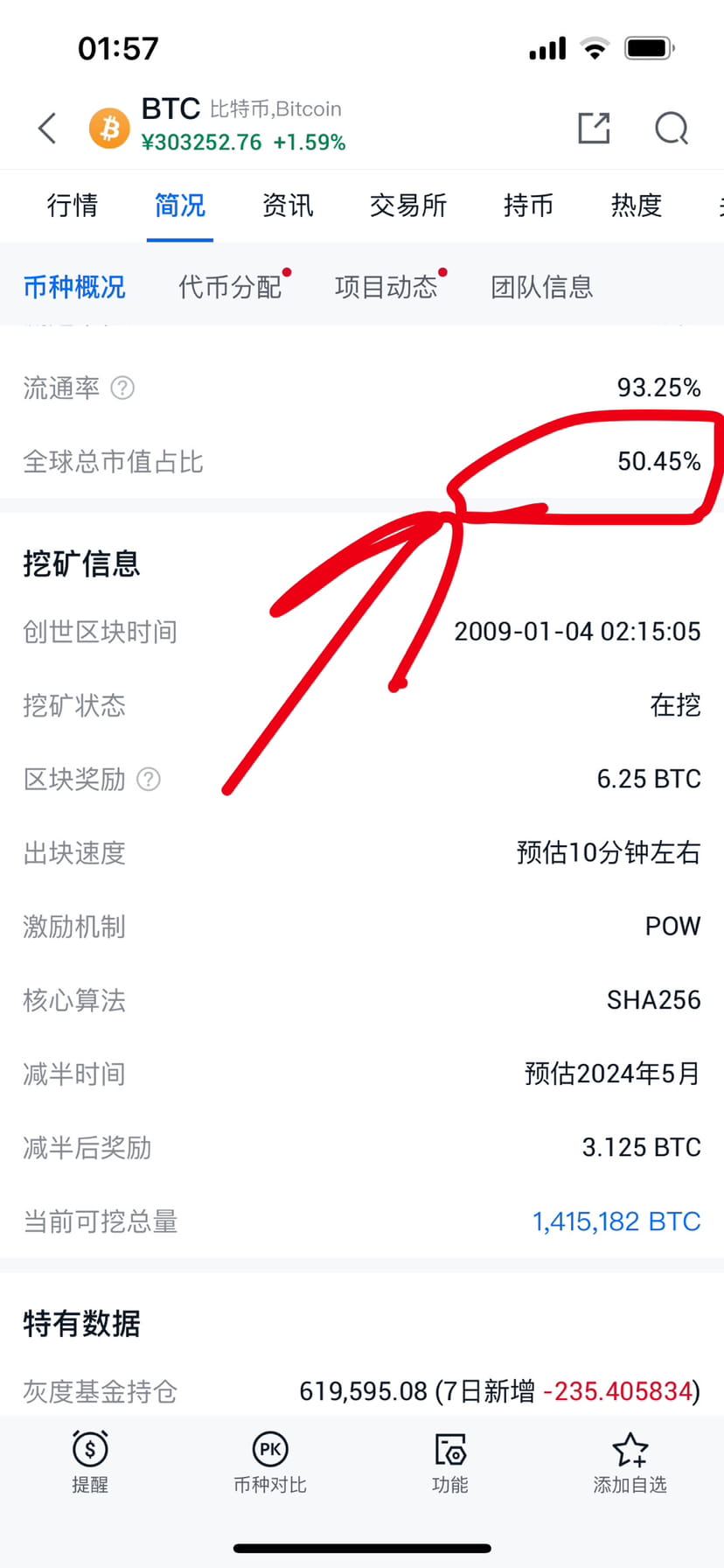
Task: Open the 项目动态 section with red dot
Action: point(387,286)
